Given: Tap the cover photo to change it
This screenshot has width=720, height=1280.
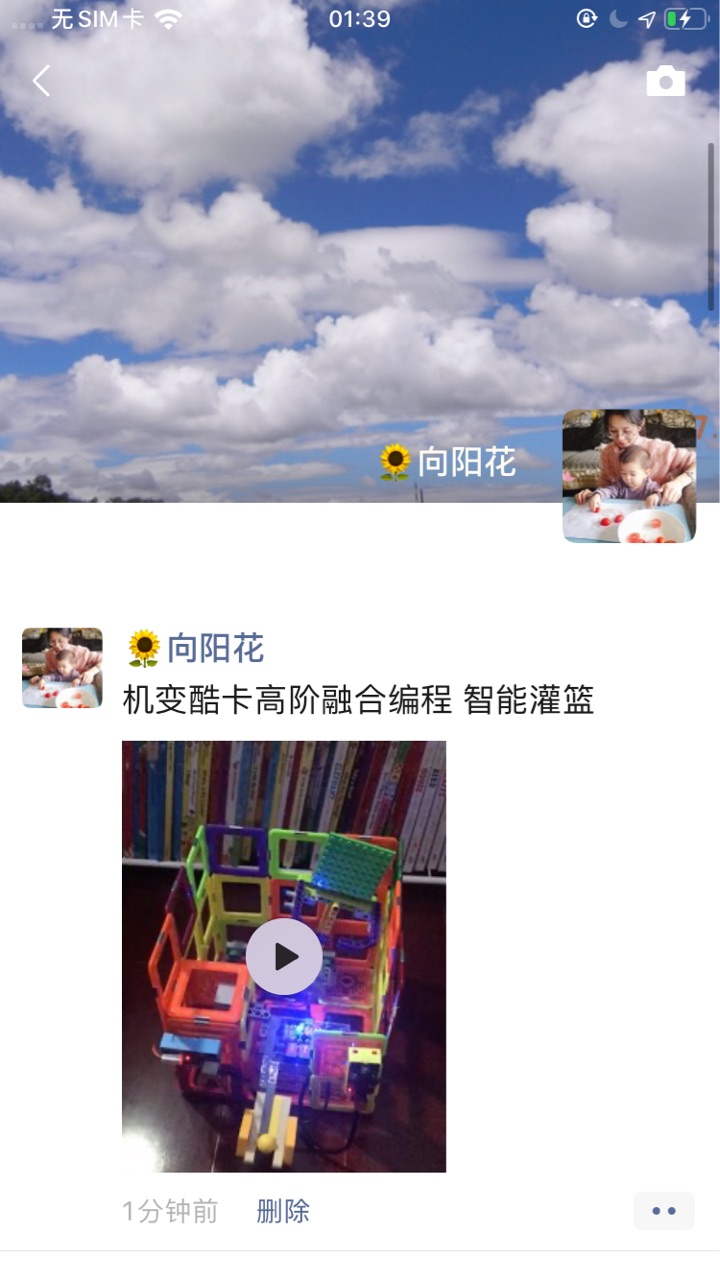Looking at the screenshot, I should (300, 250).
